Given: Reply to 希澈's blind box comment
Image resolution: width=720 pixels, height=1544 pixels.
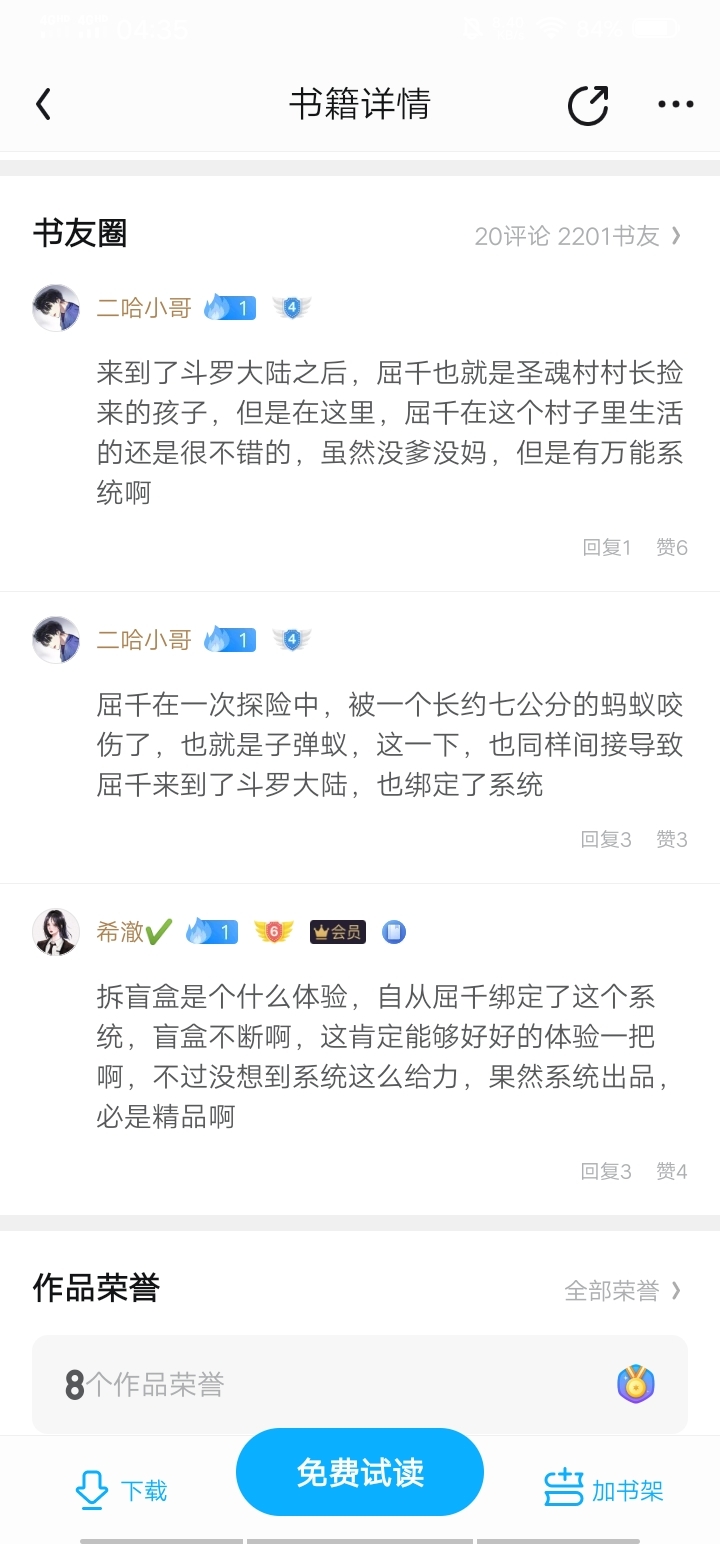Looking at the screenshot, I should (x=606, y=1171).
